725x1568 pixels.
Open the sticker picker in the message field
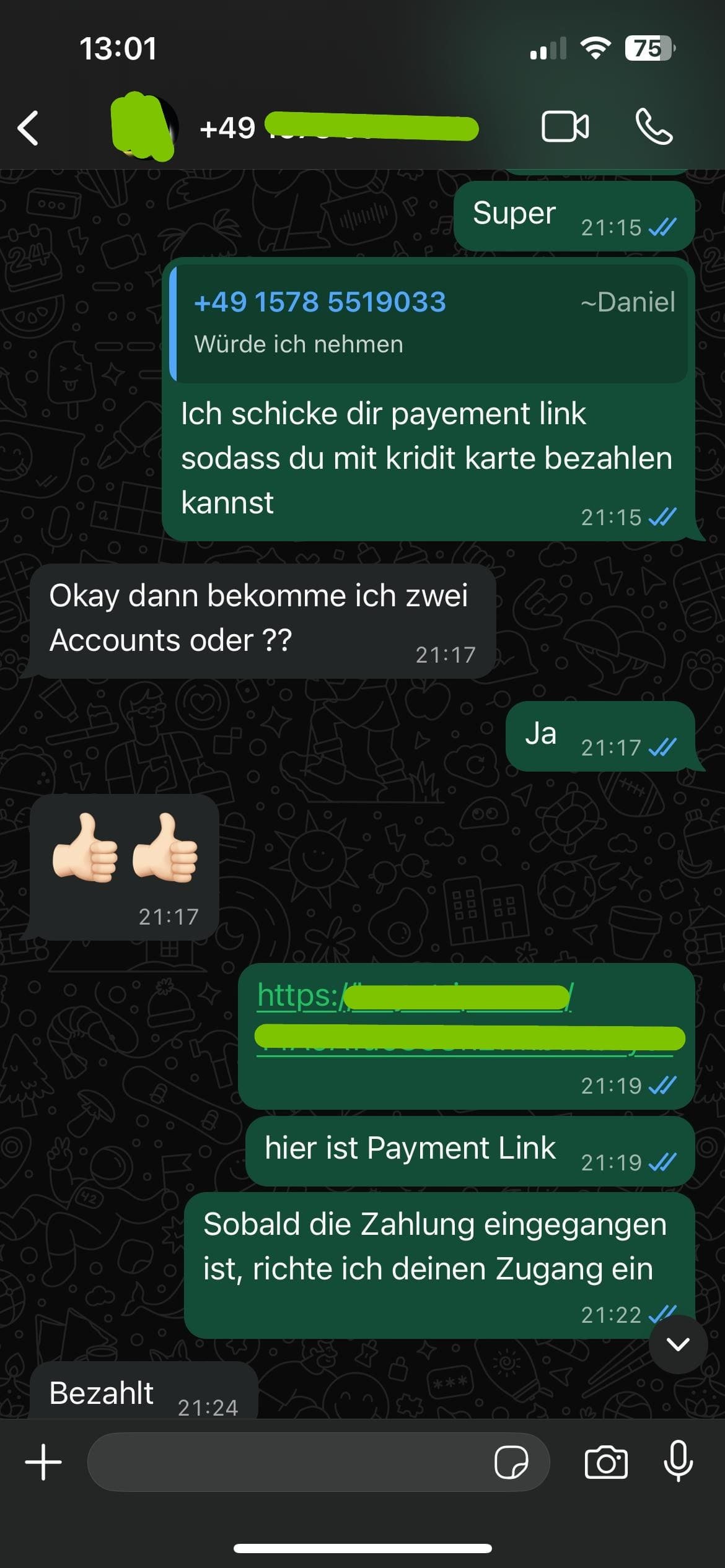click(x=511, y=1463)
